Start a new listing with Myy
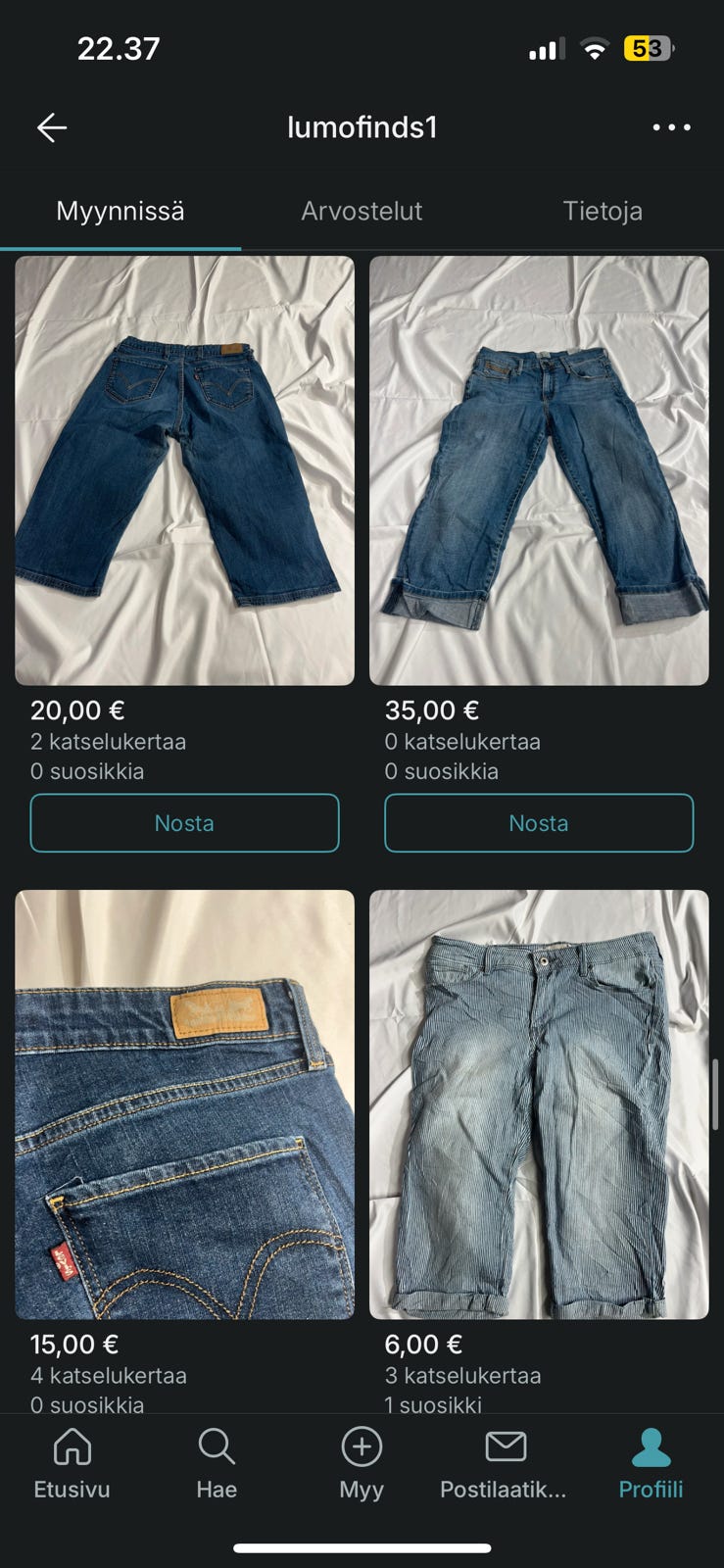 362,1463
